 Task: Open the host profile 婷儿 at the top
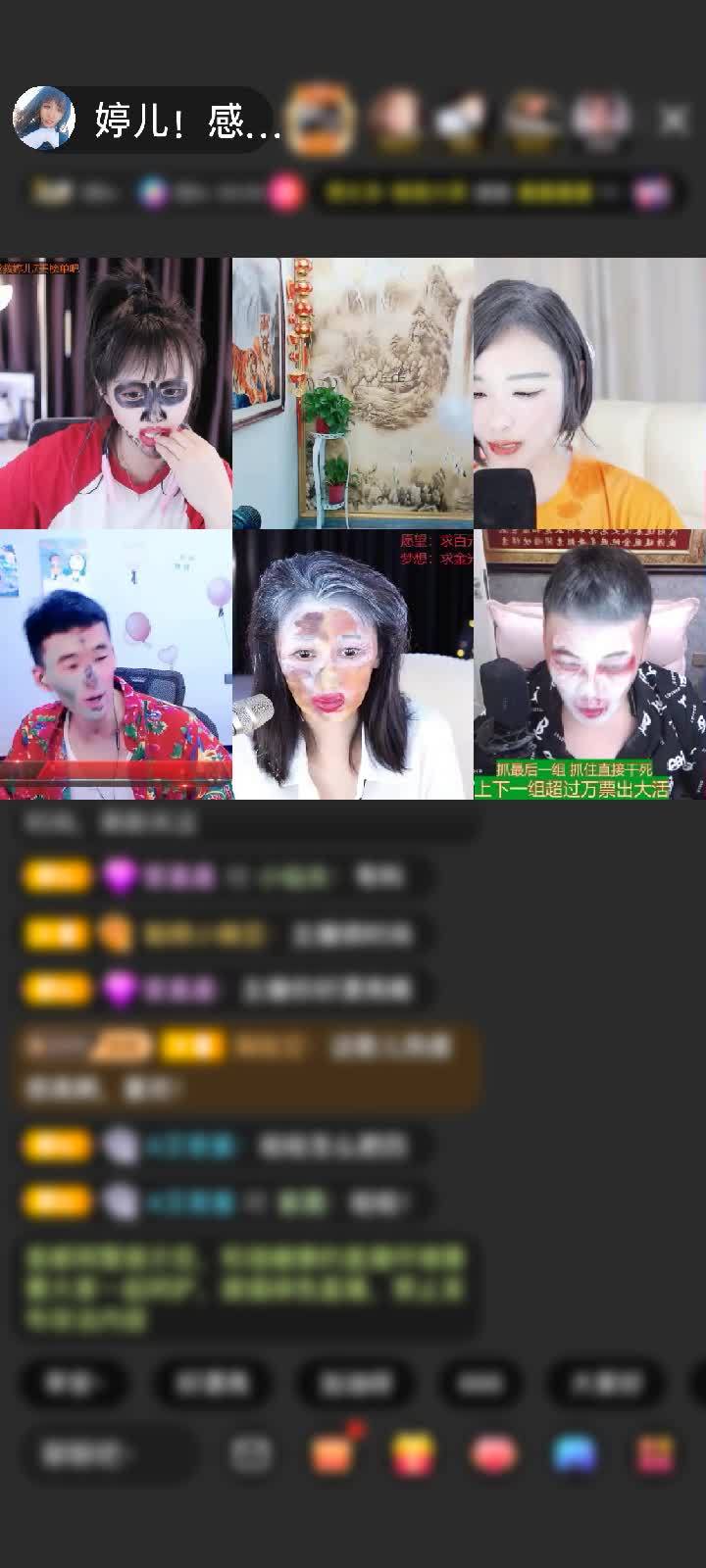click(147, 121)
